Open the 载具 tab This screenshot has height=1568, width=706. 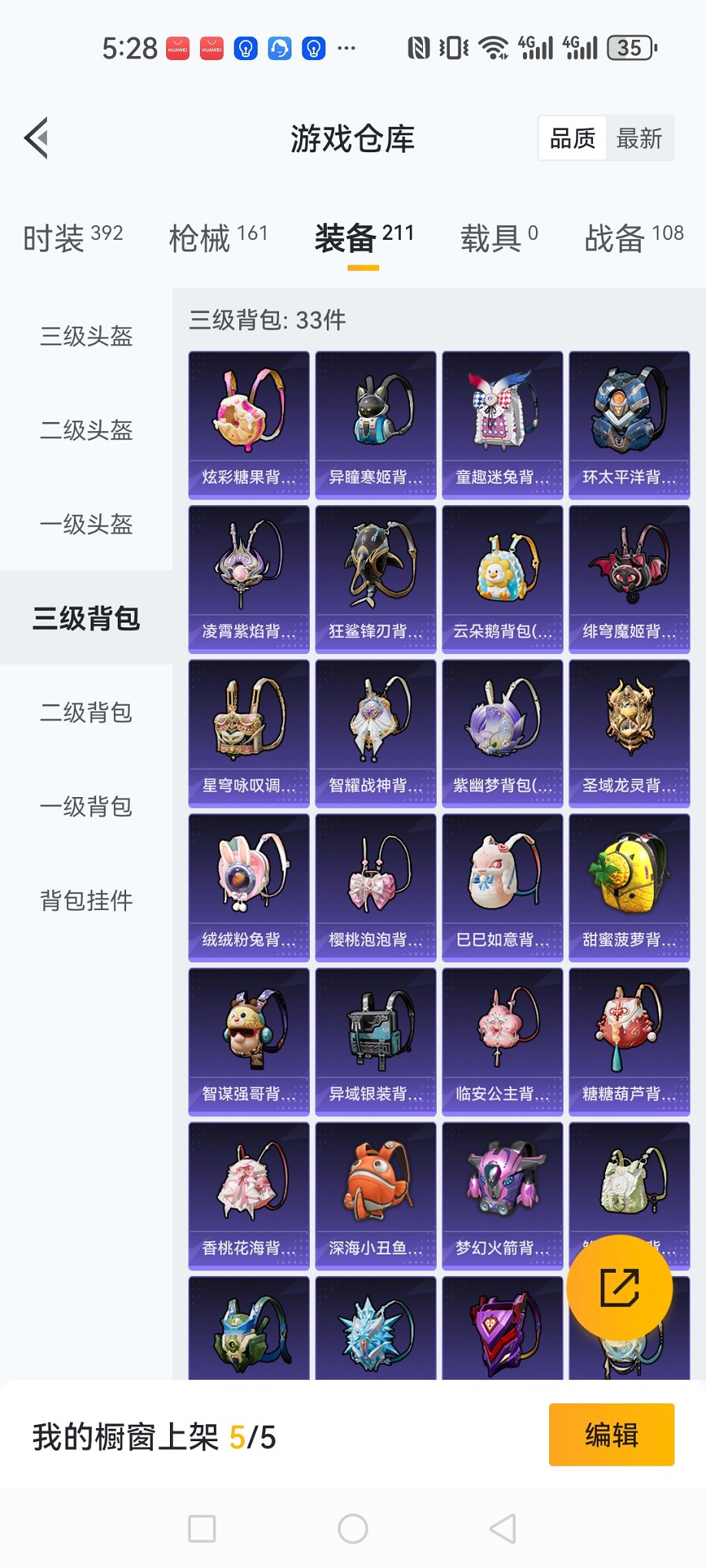(498, 238)
